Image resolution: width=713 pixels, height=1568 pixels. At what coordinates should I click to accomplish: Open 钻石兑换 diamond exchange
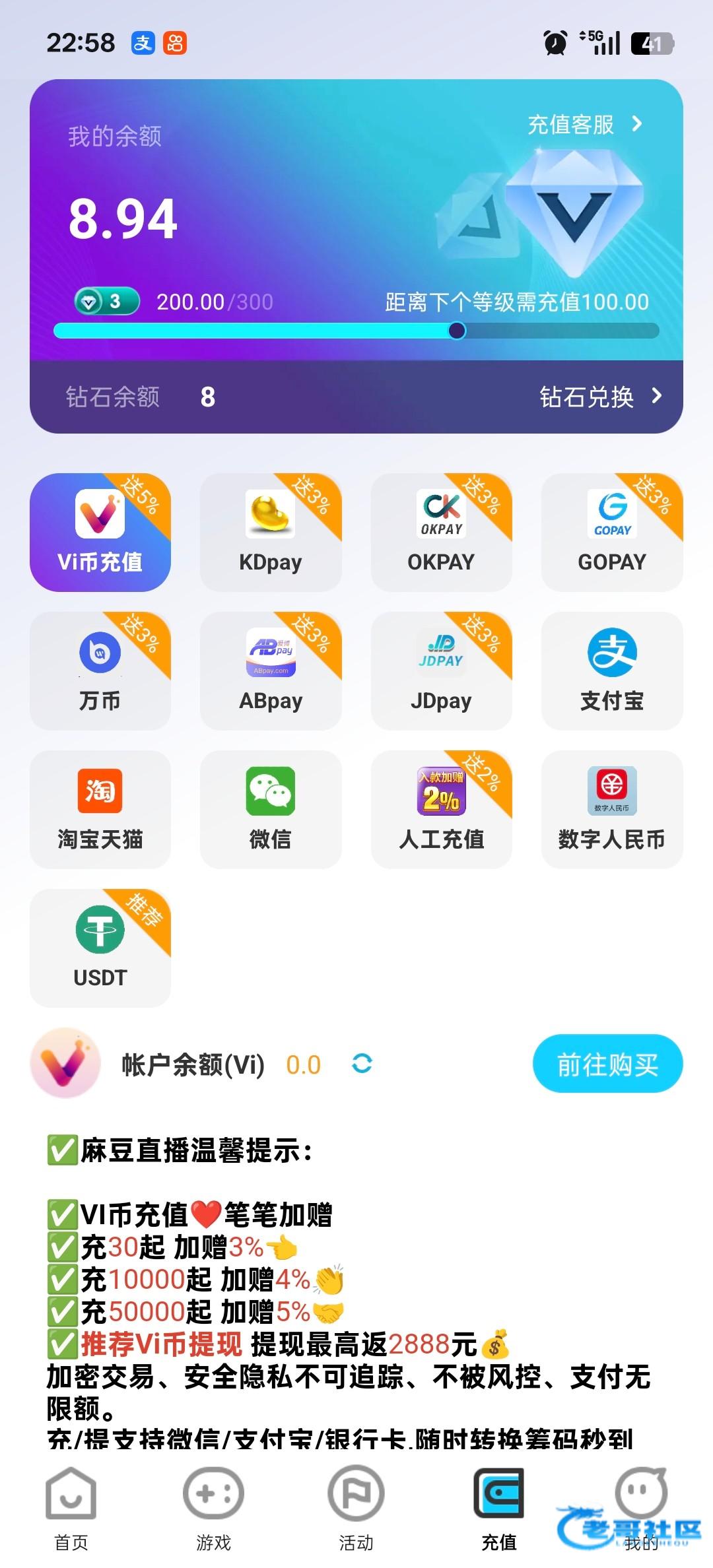pyautogui.click(x=599, y=397)
